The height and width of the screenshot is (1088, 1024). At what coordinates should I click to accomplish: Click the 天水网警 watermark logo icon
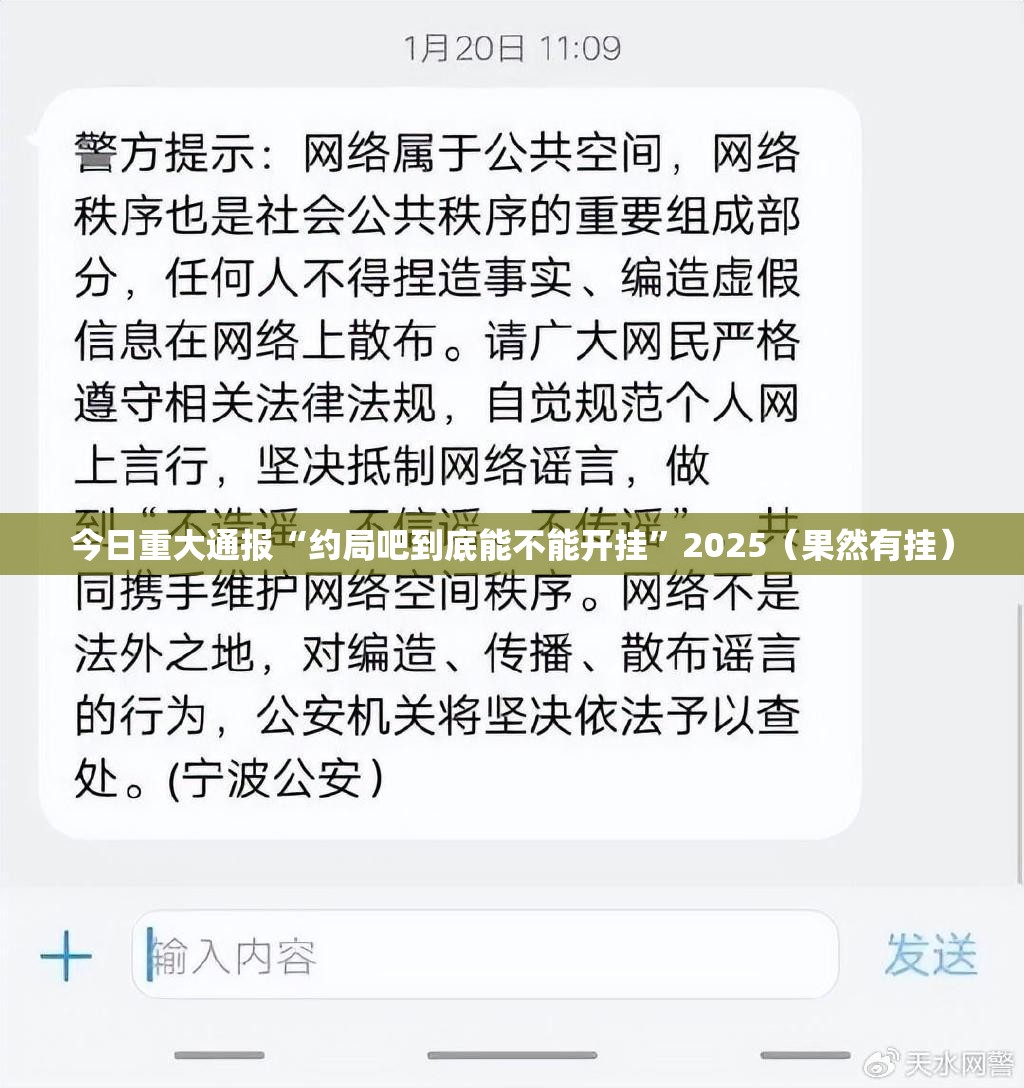tap(881, 1064)
